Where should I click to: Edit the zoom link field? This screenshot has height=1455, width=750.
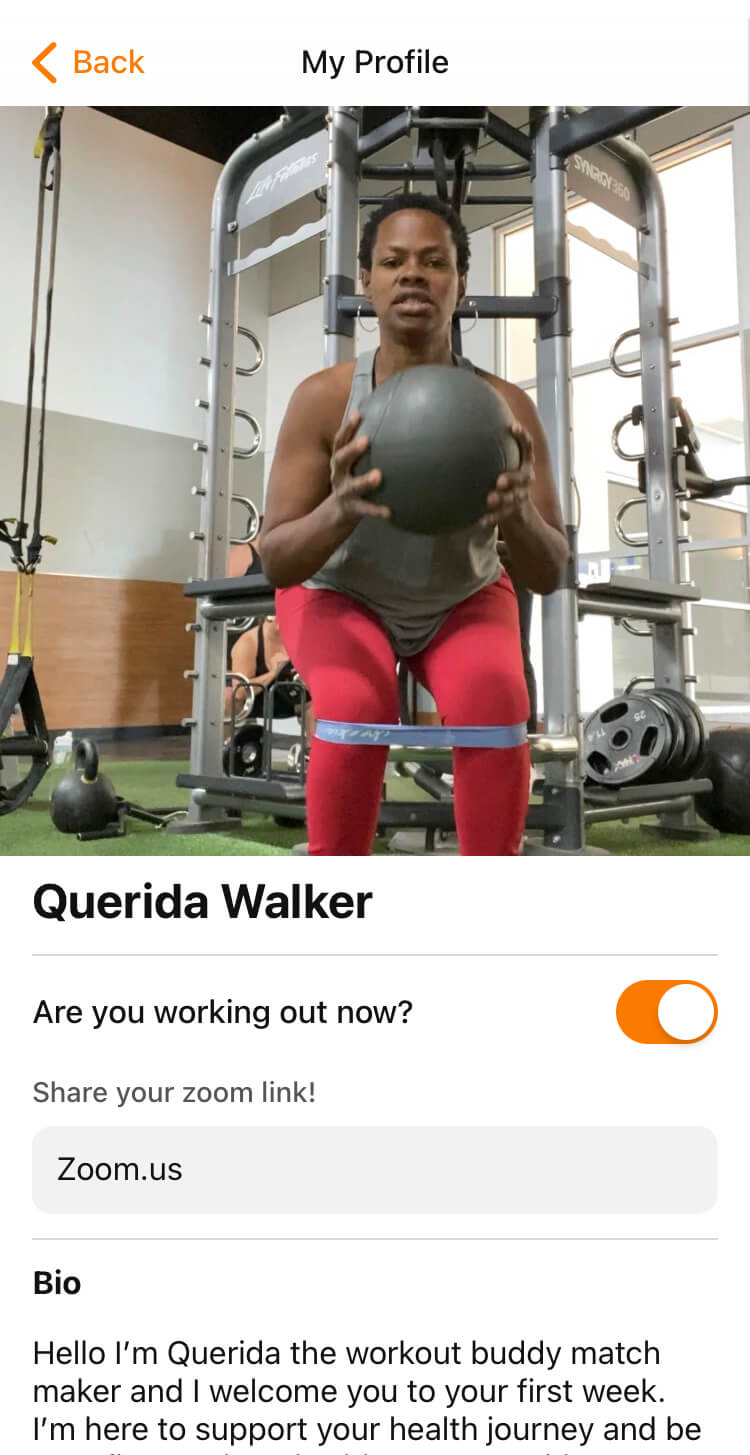pyautogui.click(x=375, y=1169)
